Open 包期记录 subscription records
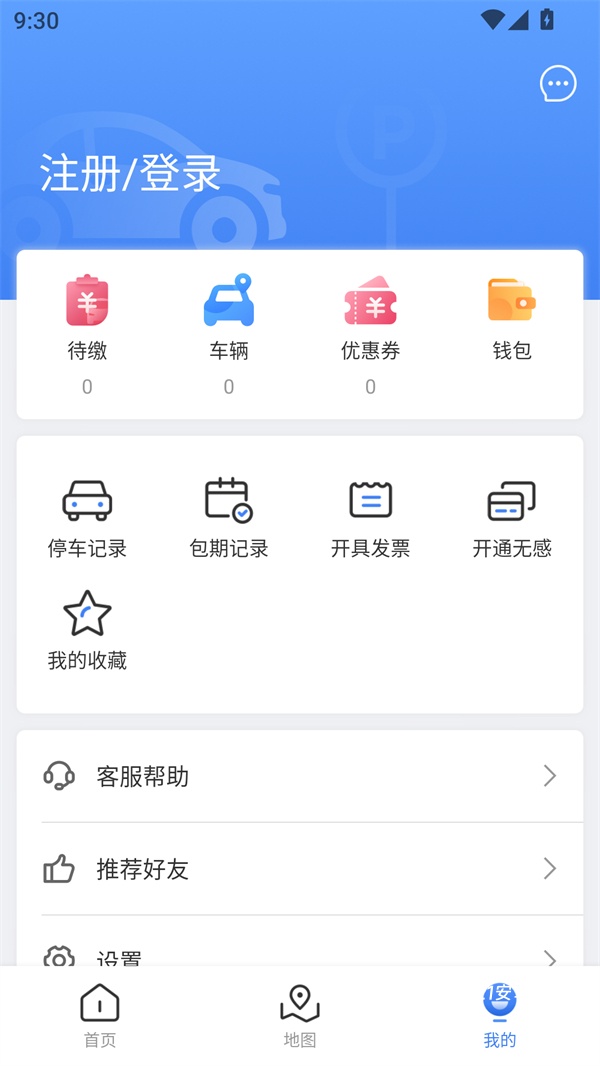 click(229, 518)
